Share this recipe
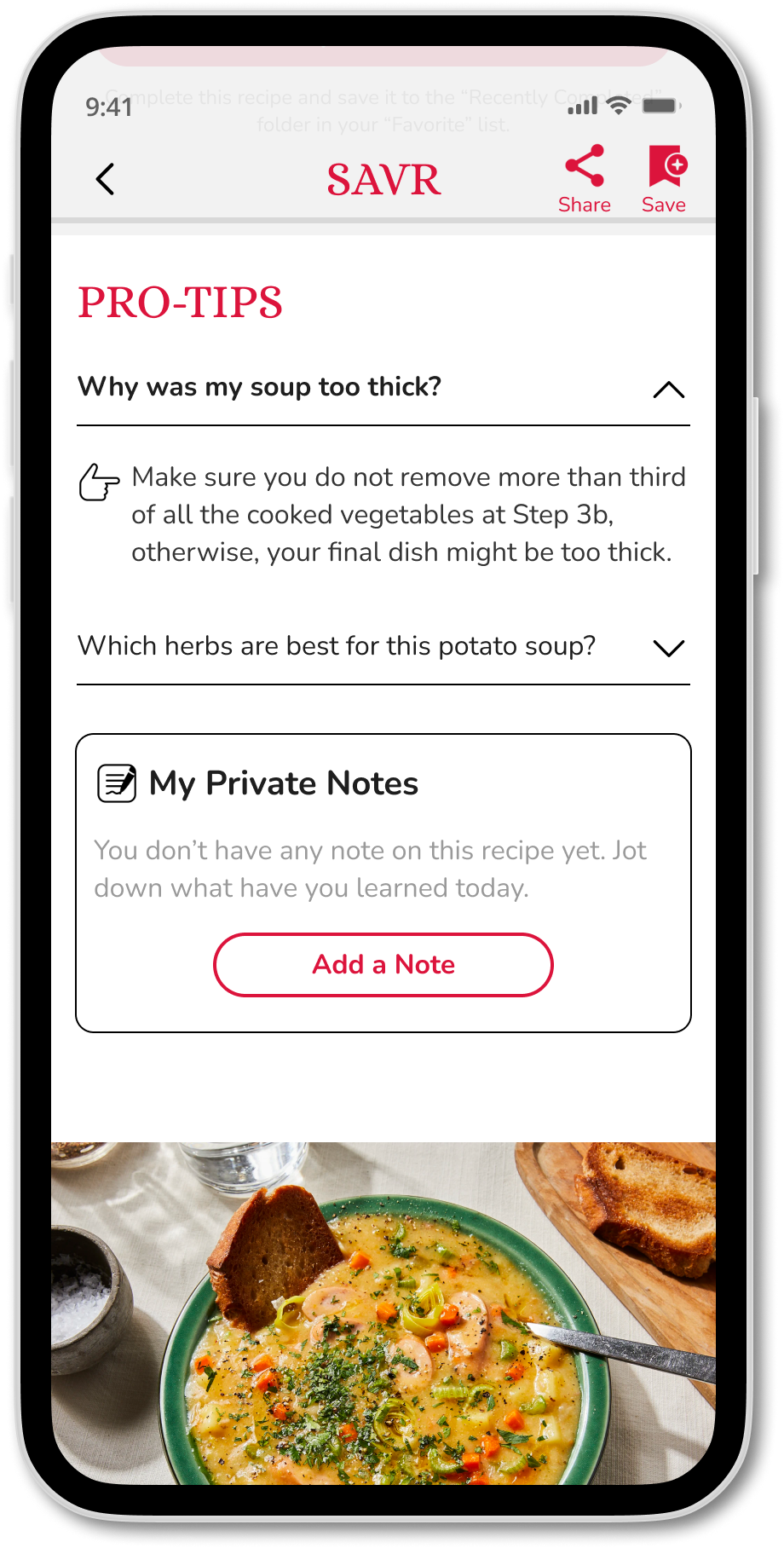 click(584, 177)
